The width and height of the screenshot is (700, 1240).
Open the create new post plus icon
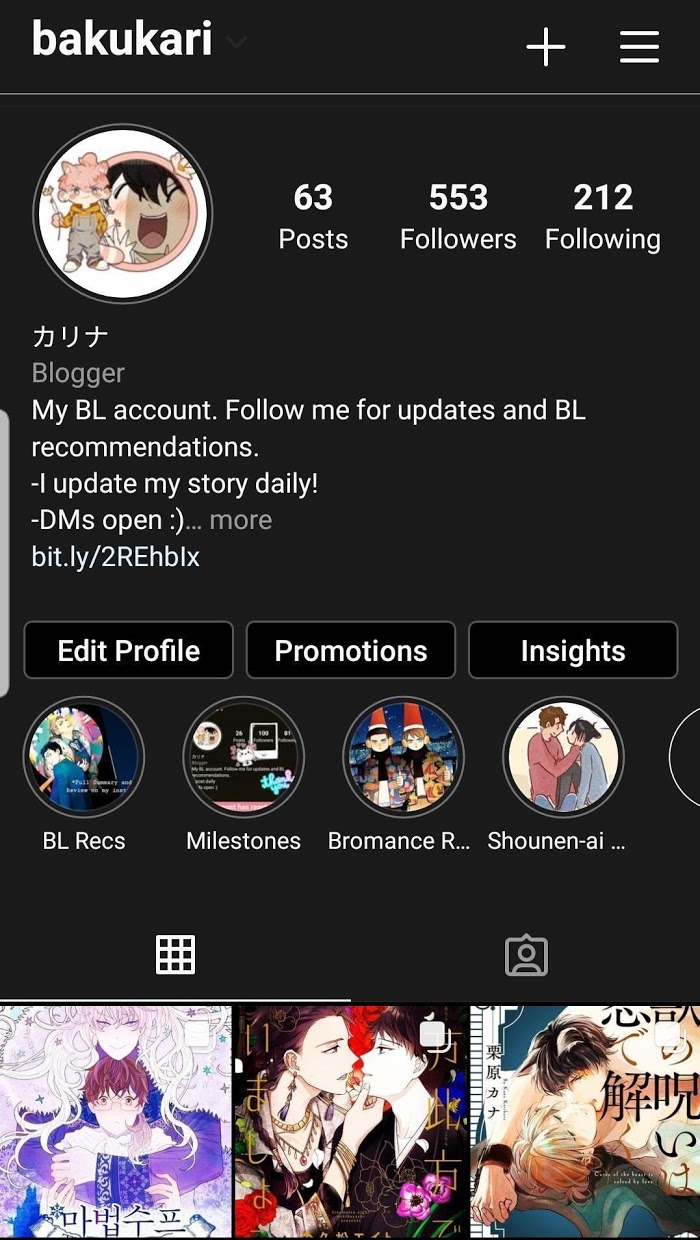point(546,47)
